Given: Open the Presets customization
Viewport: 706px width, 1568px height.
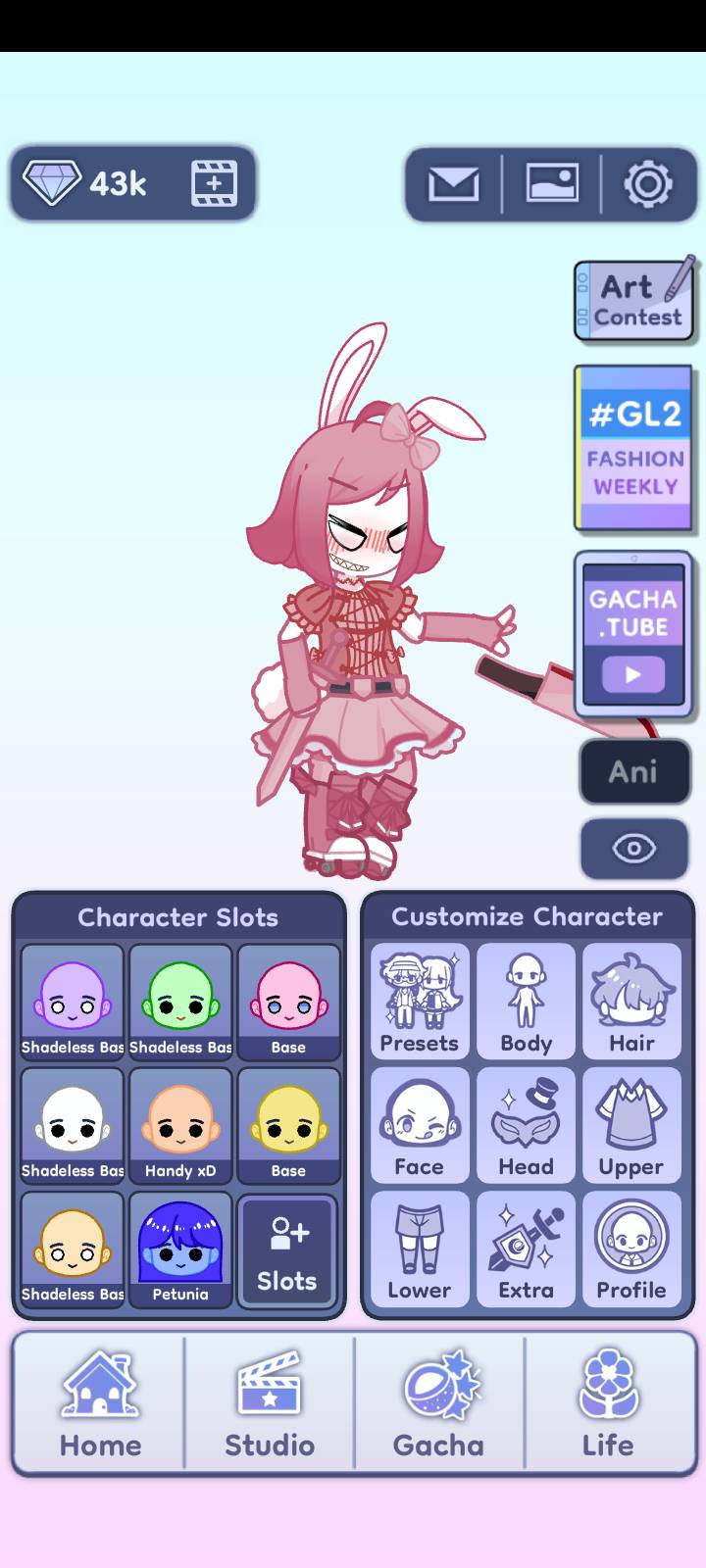Looking at the screenshot, I should point(420,1002).
